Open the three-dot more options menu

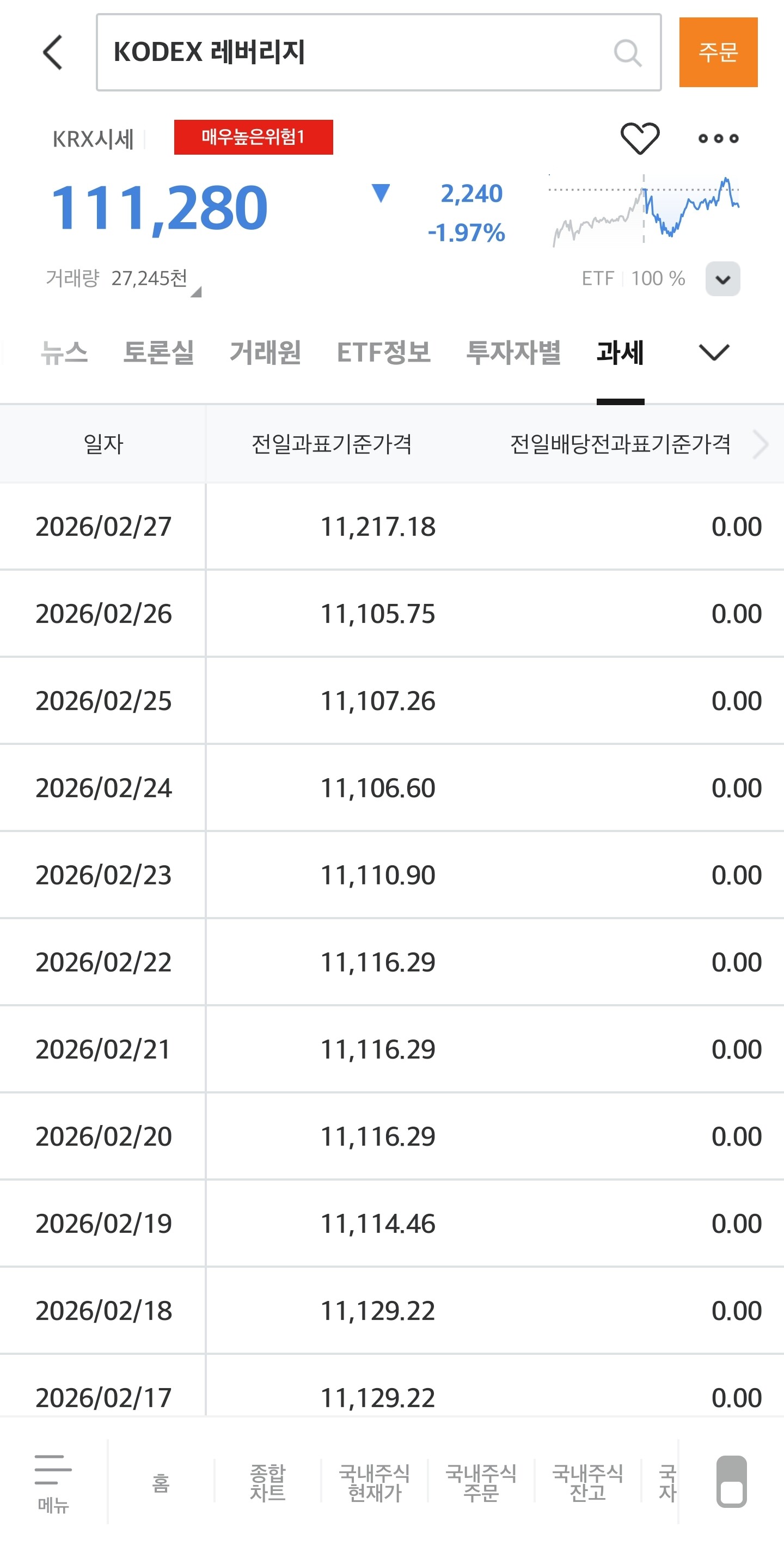[718, 139]
